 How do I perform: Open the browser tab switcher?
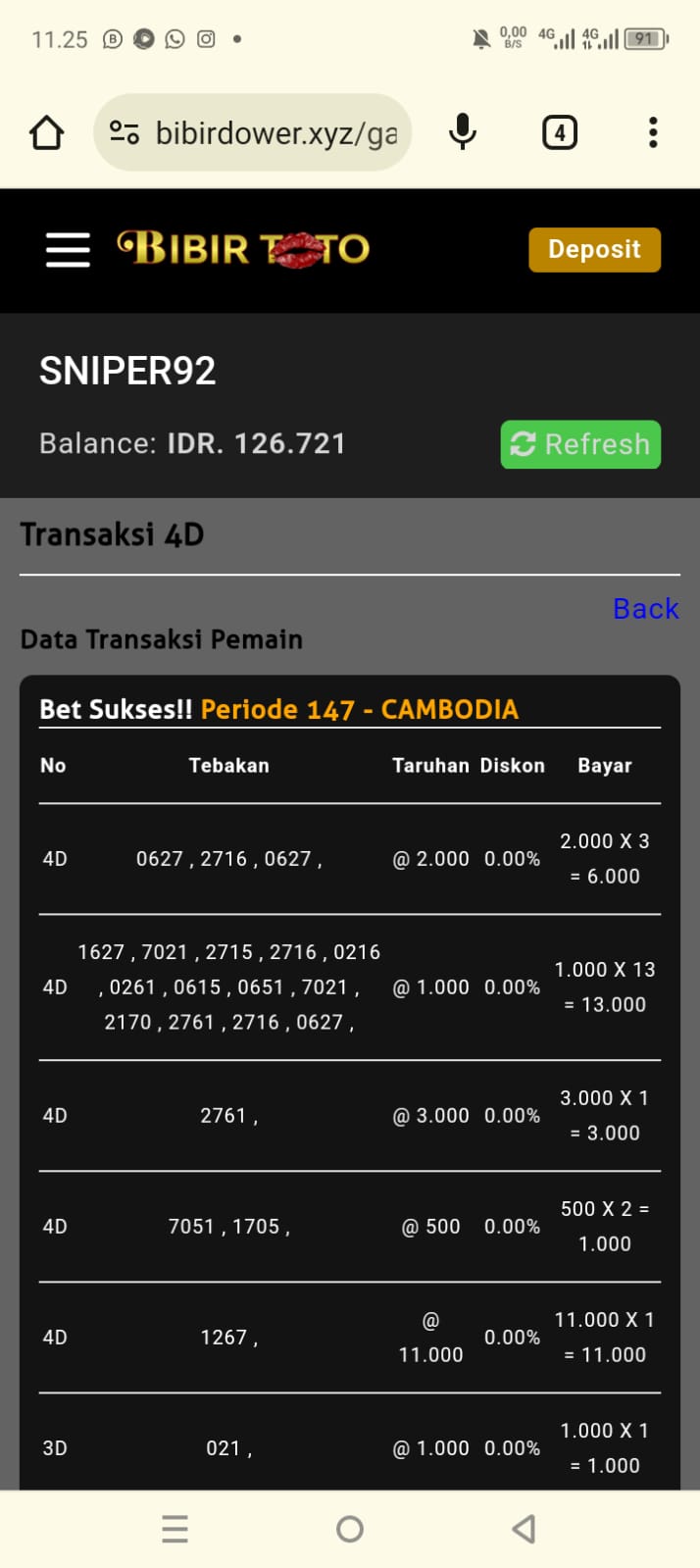click(559, 133)
